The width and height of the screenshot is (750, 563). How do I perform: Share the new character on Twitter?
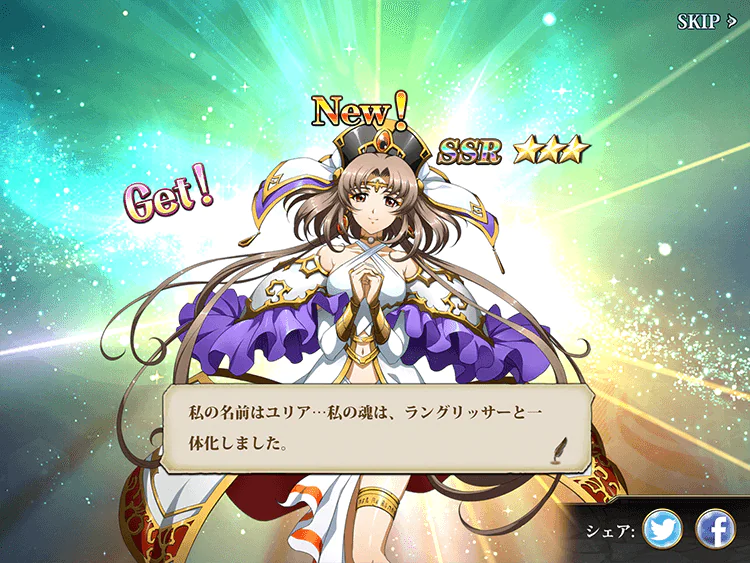(663, 530)
